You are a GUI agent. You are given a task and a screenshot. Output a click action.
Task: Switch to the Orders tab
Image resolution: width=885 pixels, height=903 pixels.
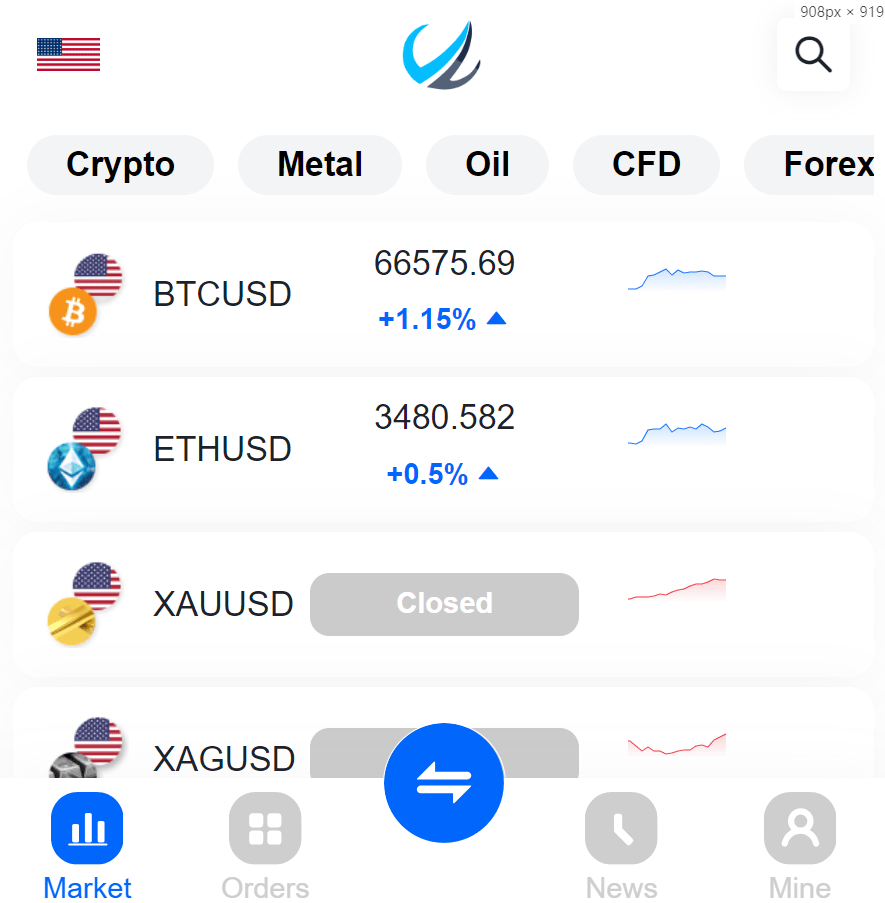pyautogui.click(x=265, y=845)
